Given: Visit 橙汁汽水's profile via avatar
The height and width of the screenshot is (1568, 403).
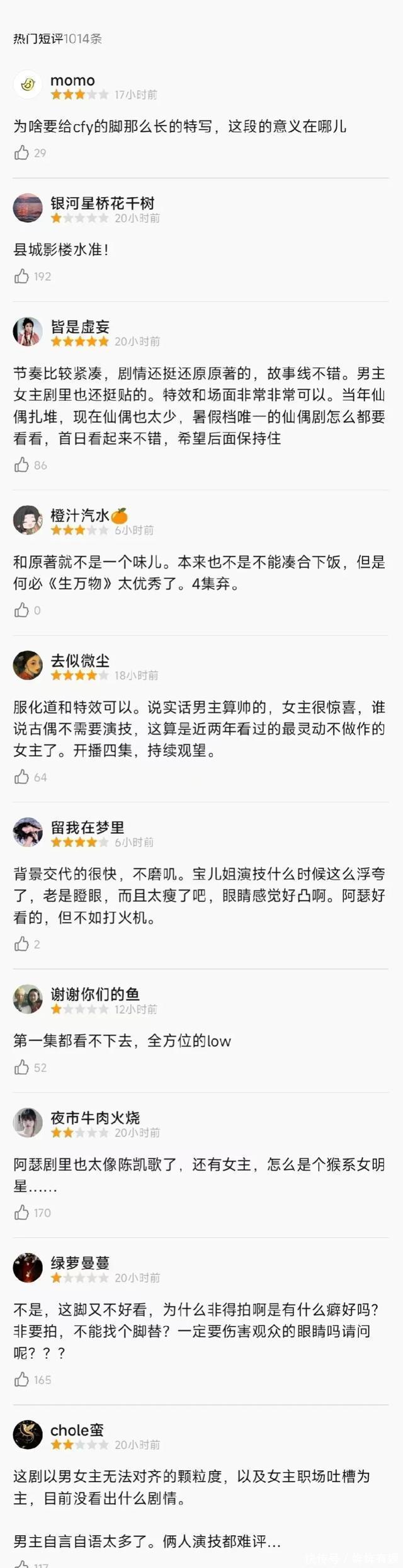Looking at the screenshot, I should (x=28, y=521).
